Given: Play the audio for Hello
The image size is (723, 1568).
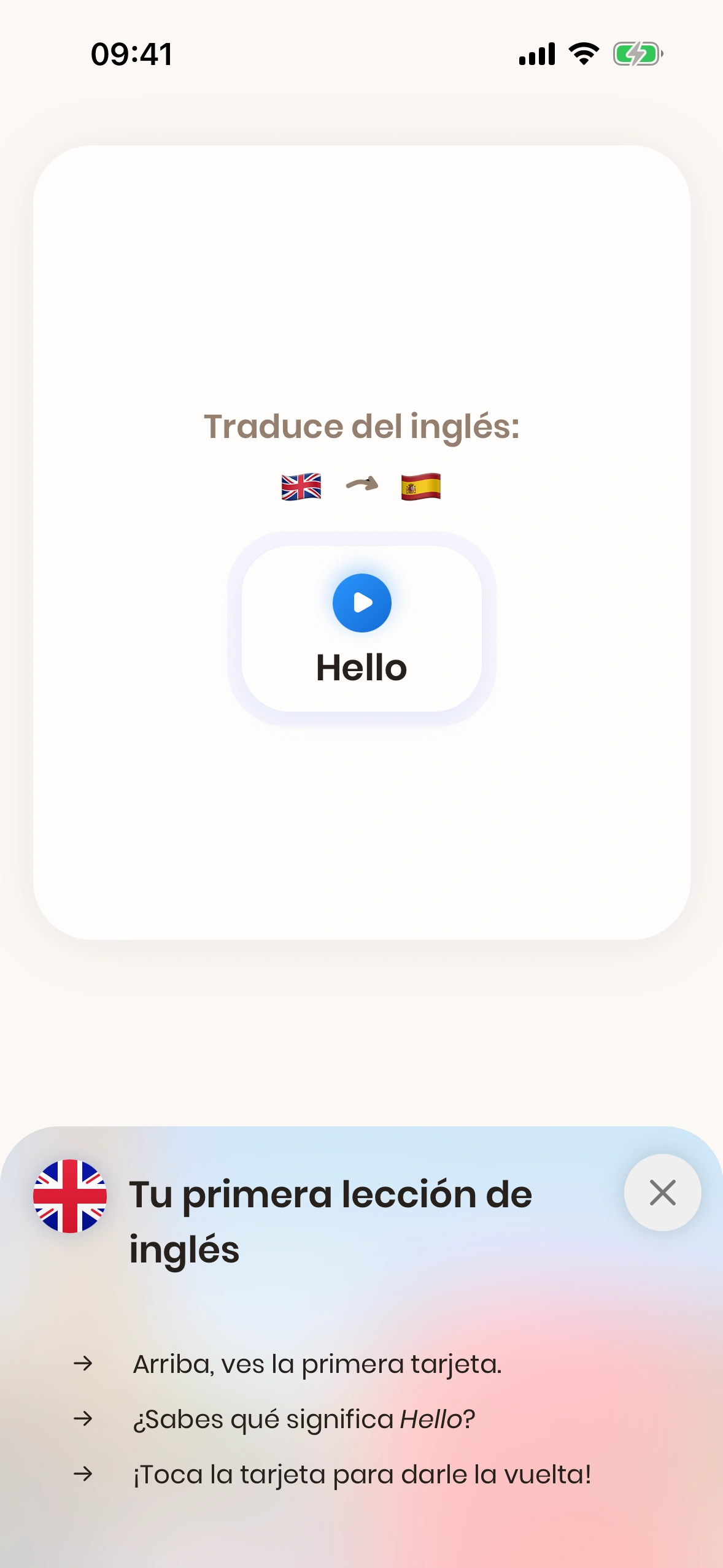Looking at the screenshot, I should 361,602.
